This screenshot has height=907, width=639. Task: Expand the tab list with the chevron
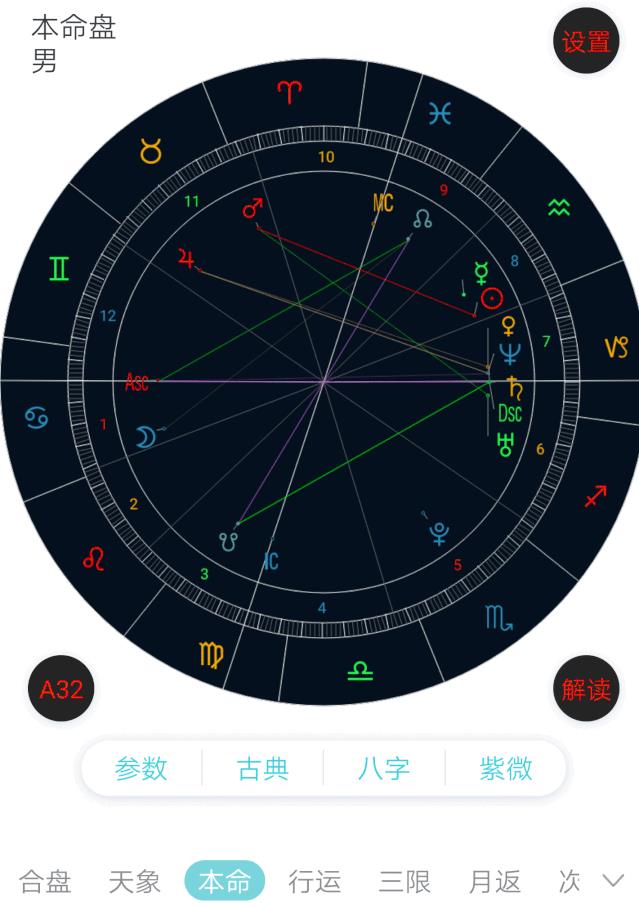click(613, 881)
